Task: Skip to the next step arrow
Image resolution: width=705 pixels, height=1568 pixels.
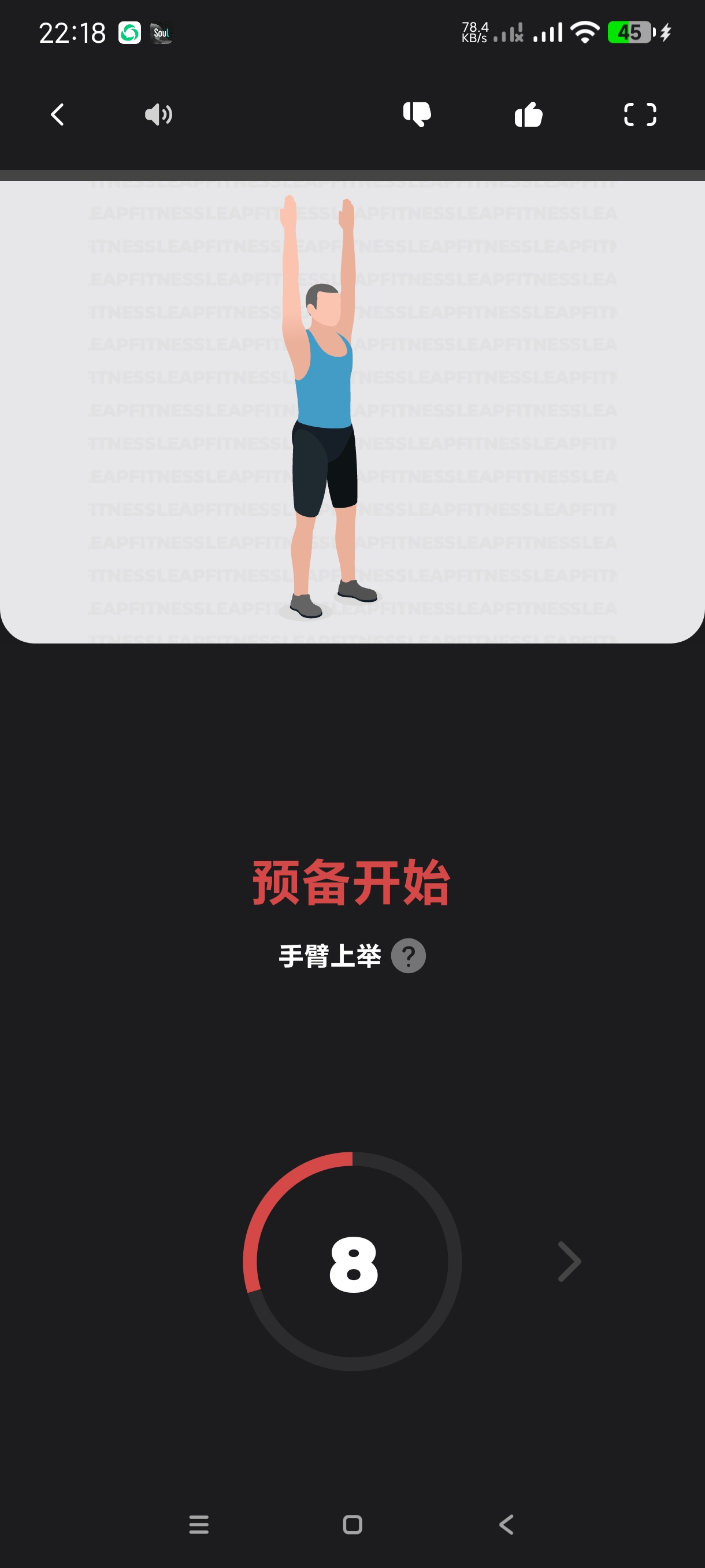Action: coord(569,1262)
